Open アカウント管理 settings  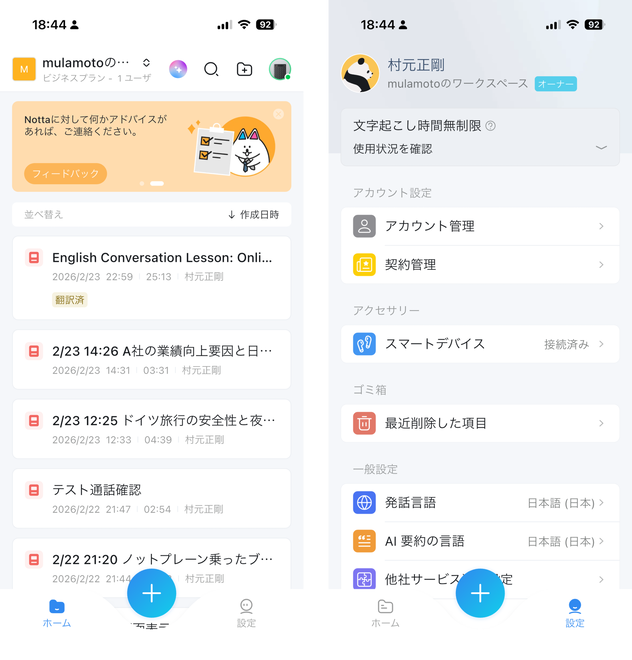click(480, 226)
